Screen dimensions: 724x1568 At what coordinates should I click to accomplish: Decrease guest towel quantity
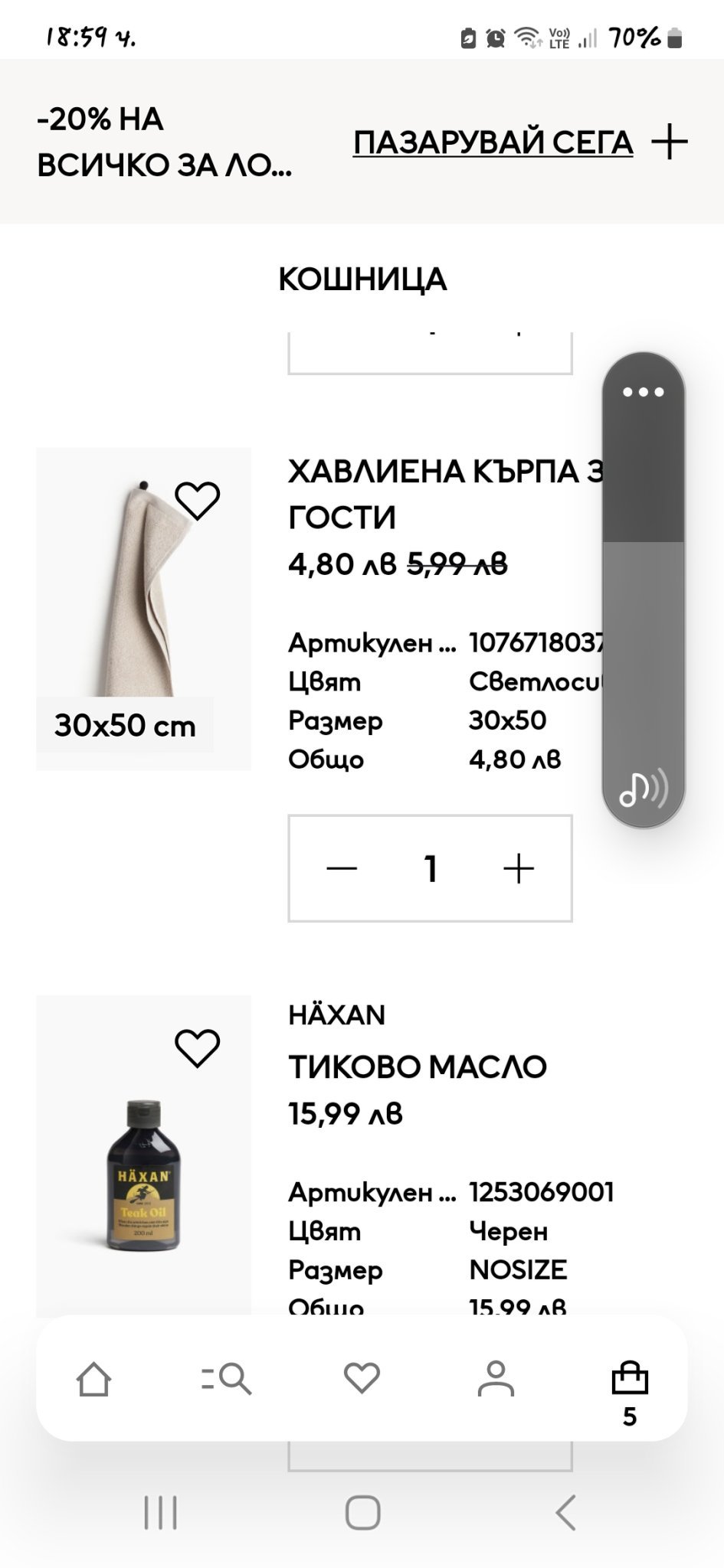pos(342,868)
